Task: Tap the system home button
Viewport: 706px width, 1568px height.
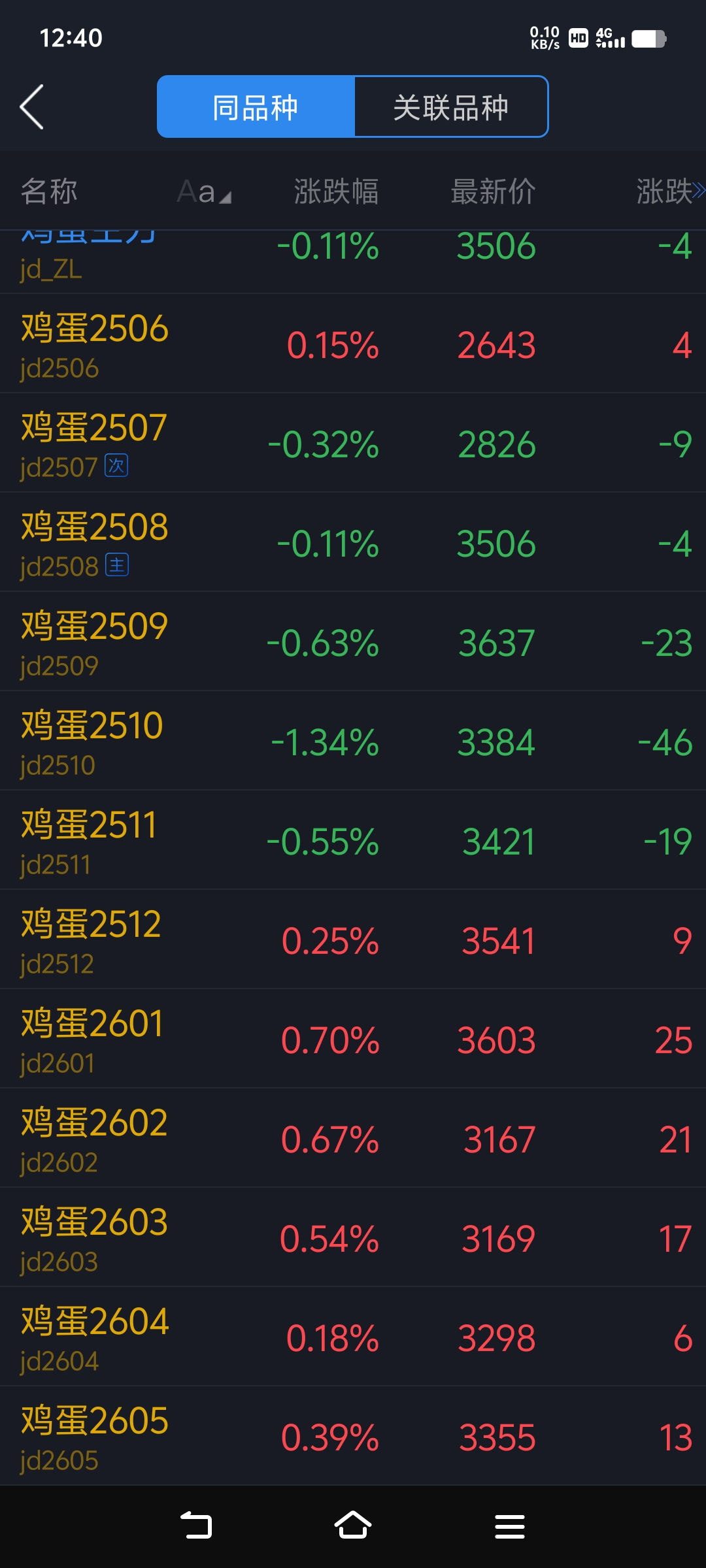Action: coord(353,1526)
